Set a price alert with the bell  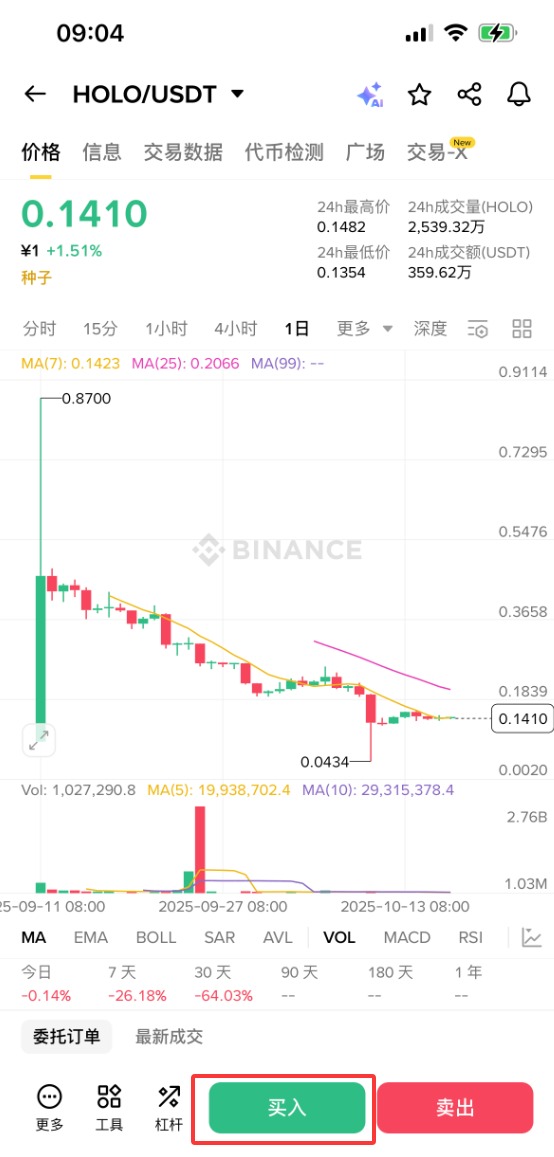(x=519, y=94)
